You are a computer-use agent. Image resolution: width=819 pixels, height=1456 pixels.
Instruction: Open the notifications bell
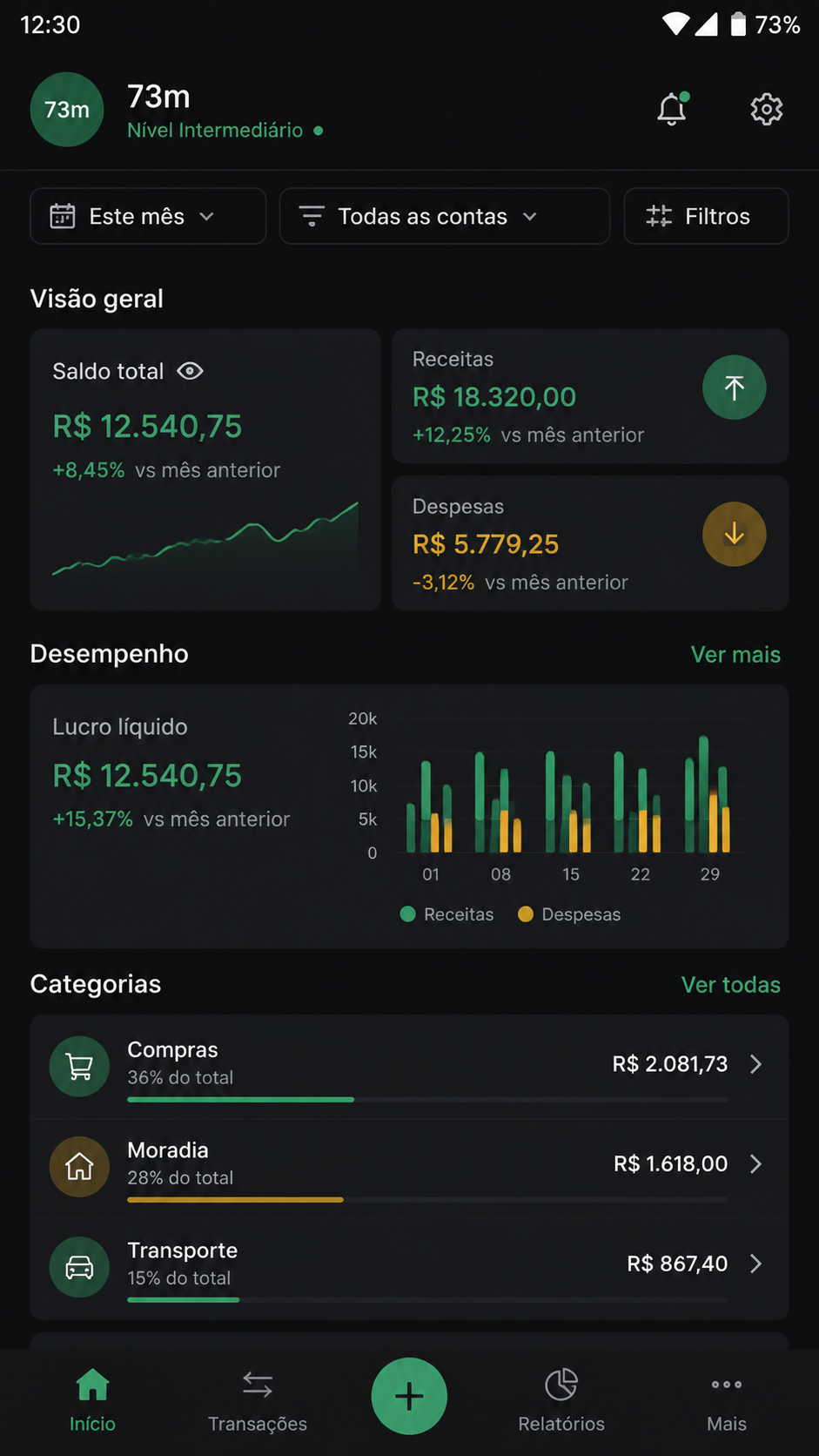pyautogui.click(x=671, y=109)
